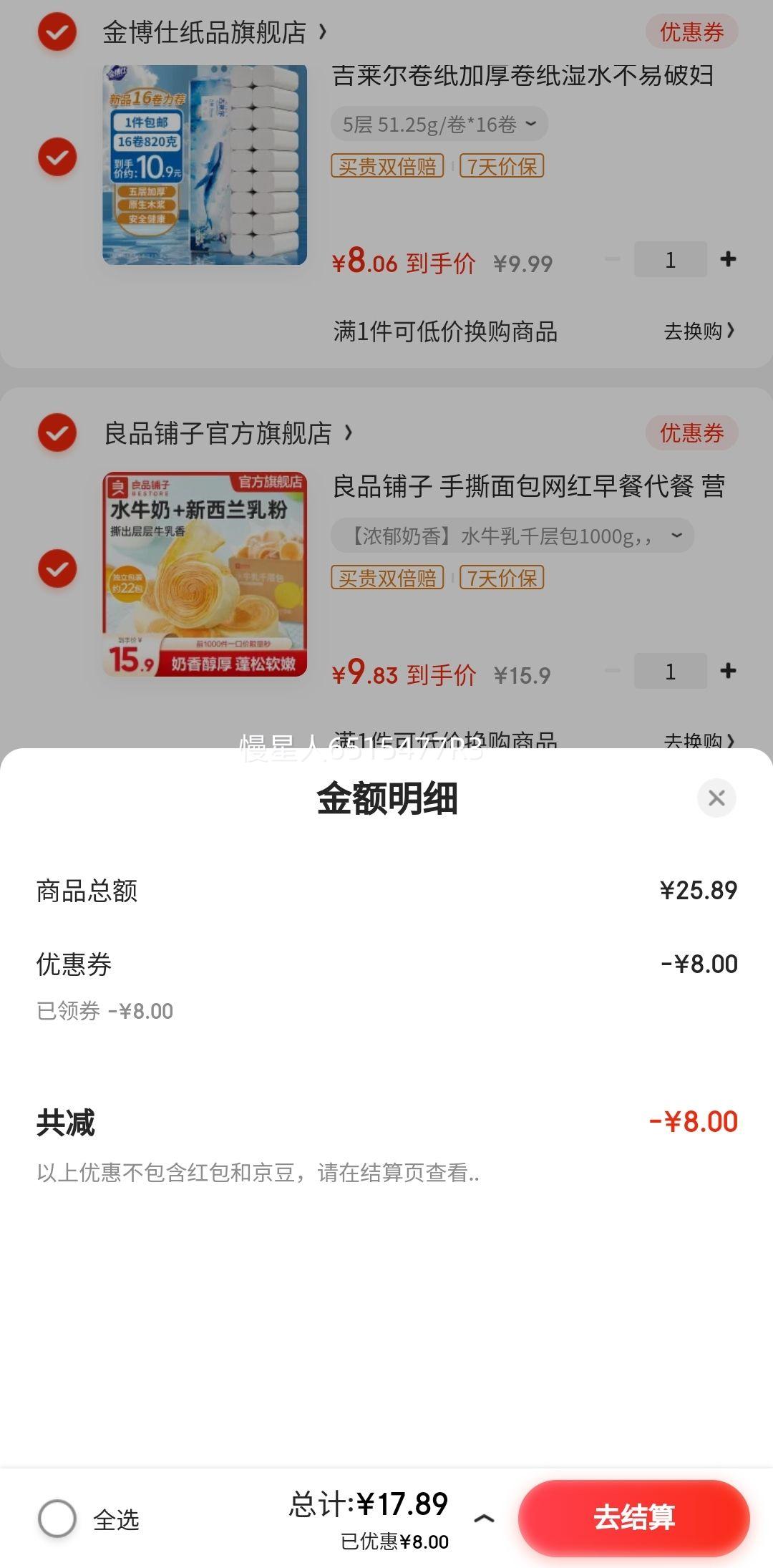Click plus icon to increase 卷纸 quantity

(727, 259)
